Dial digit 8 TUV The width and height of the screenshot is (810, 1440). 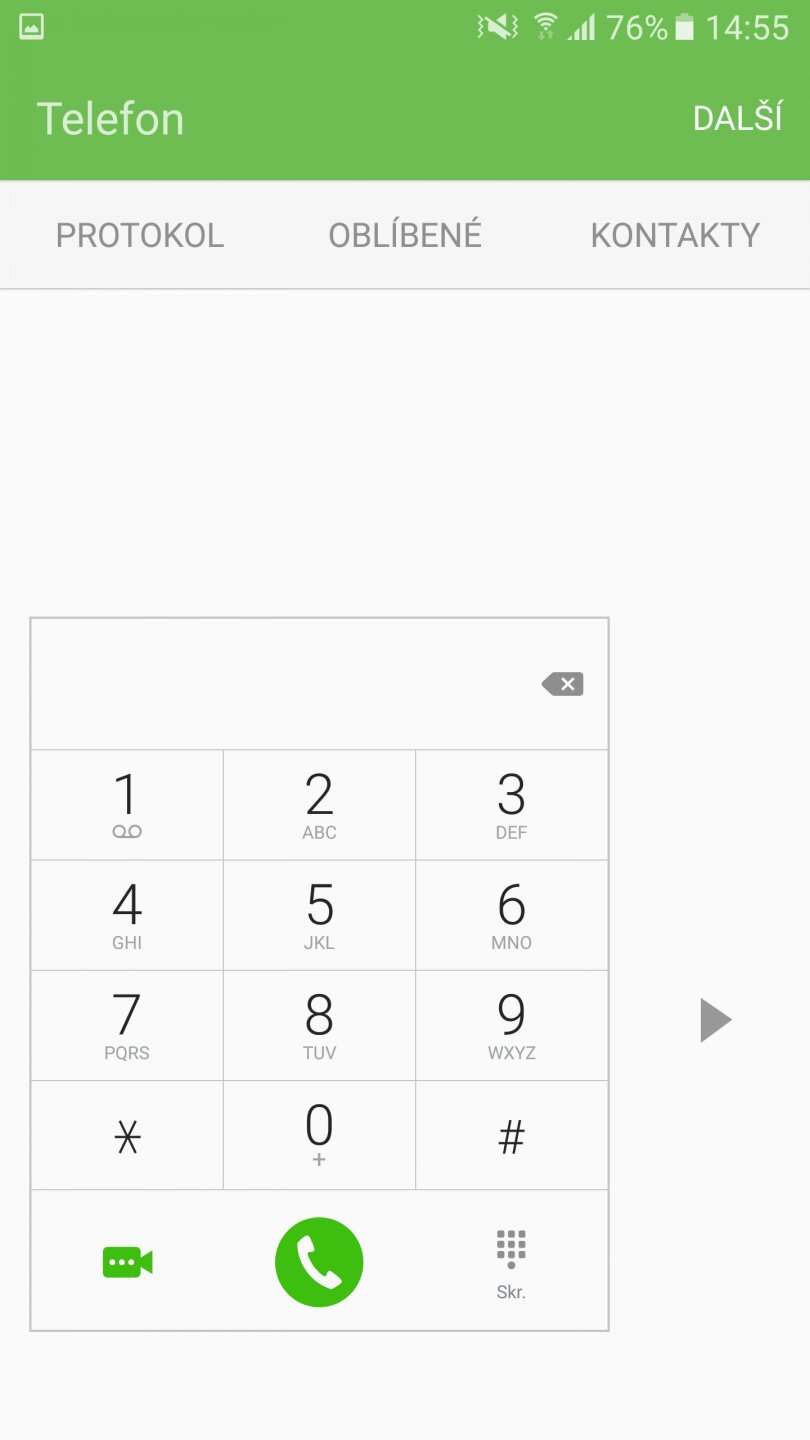pos(319,1025)
